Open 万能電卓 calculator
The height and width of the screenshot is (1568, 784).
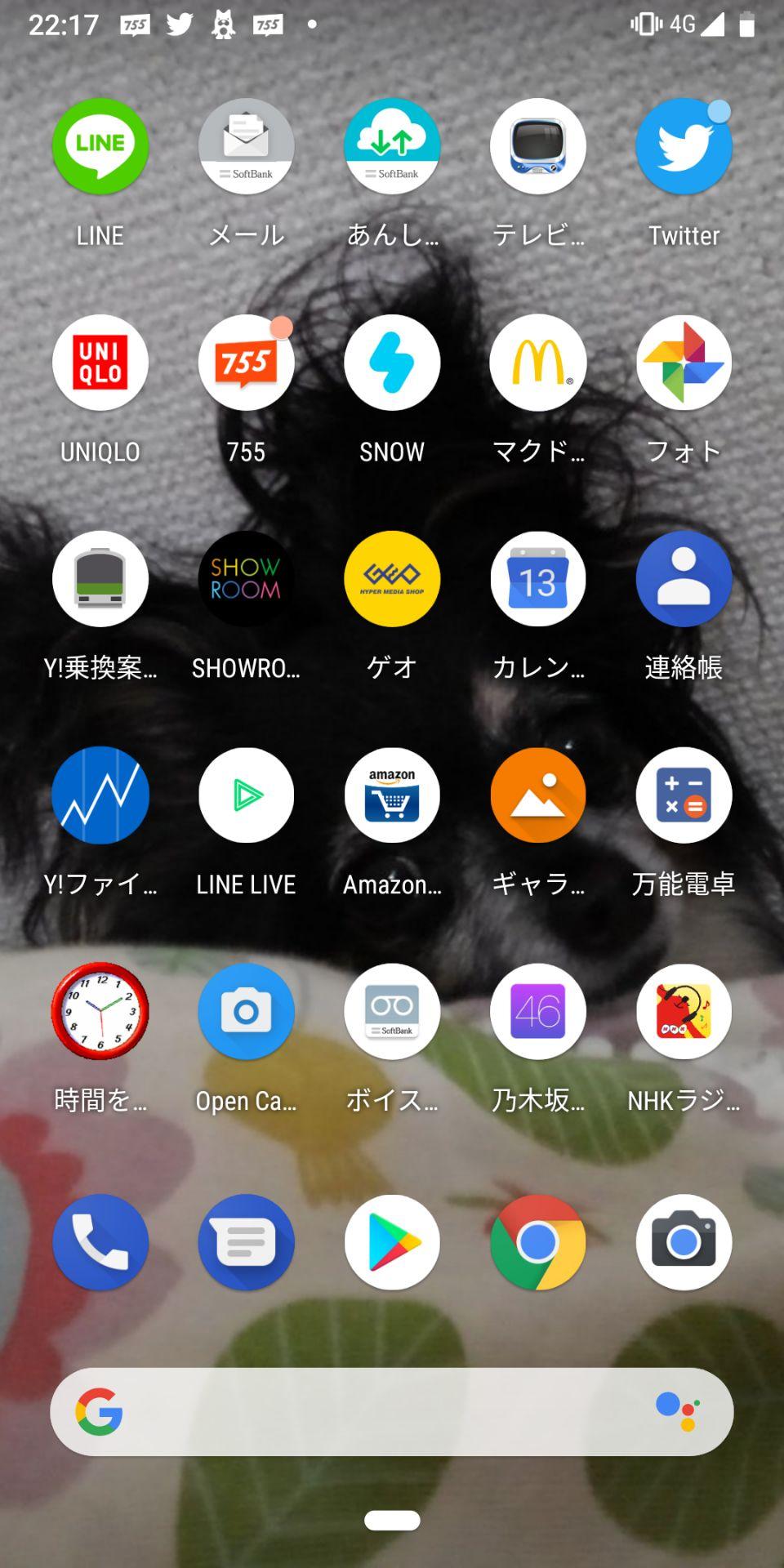pyautogui.click(x=684, y=795)
